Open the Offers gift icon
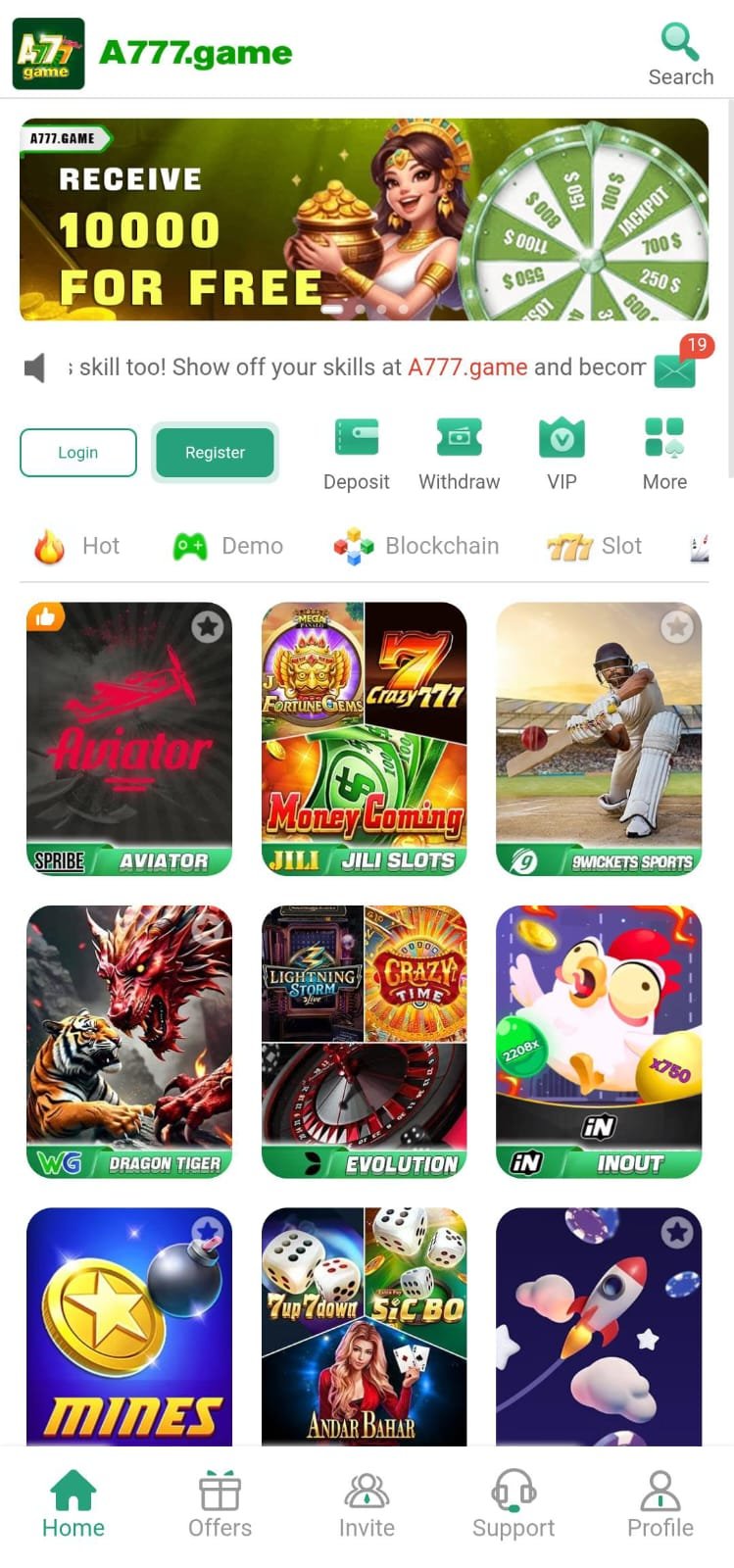Viewport: 734px width, 1568px height. (220, 1492)
